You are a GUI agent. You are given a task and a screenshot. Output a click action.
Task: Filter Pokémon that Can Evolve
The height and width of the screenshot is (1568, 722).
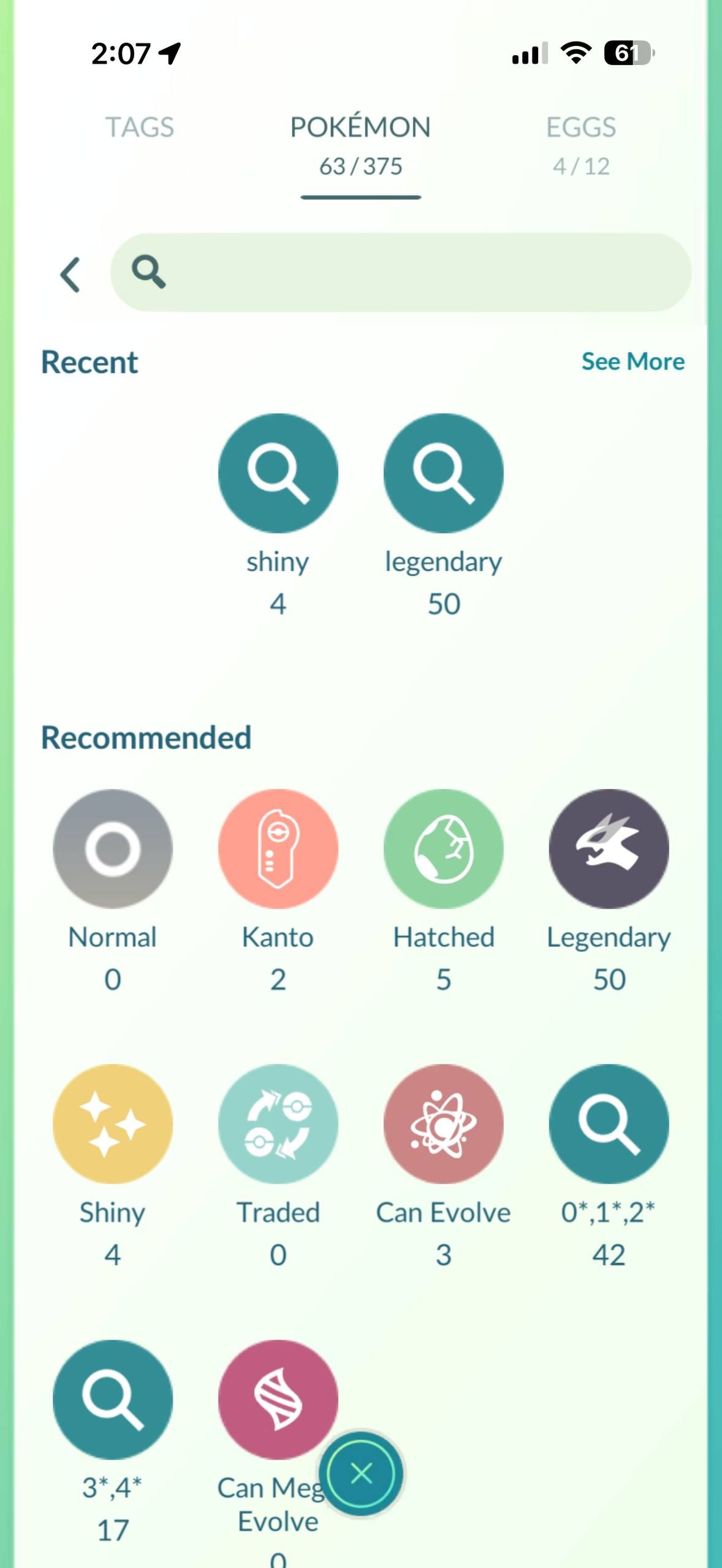coord(443,1124)
